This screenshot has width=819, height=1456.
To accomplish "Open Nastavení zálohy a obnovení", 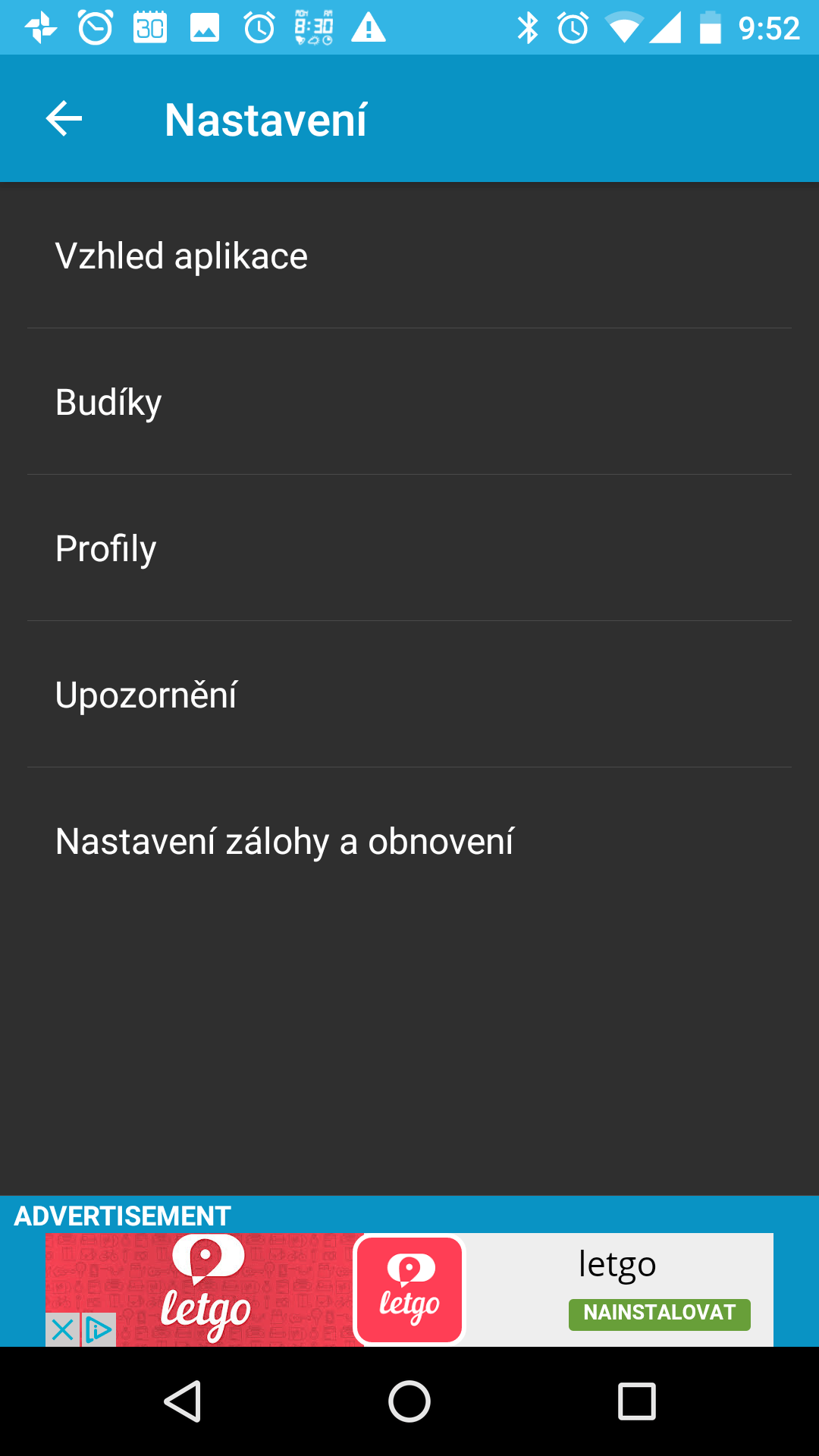I will 409,841.
